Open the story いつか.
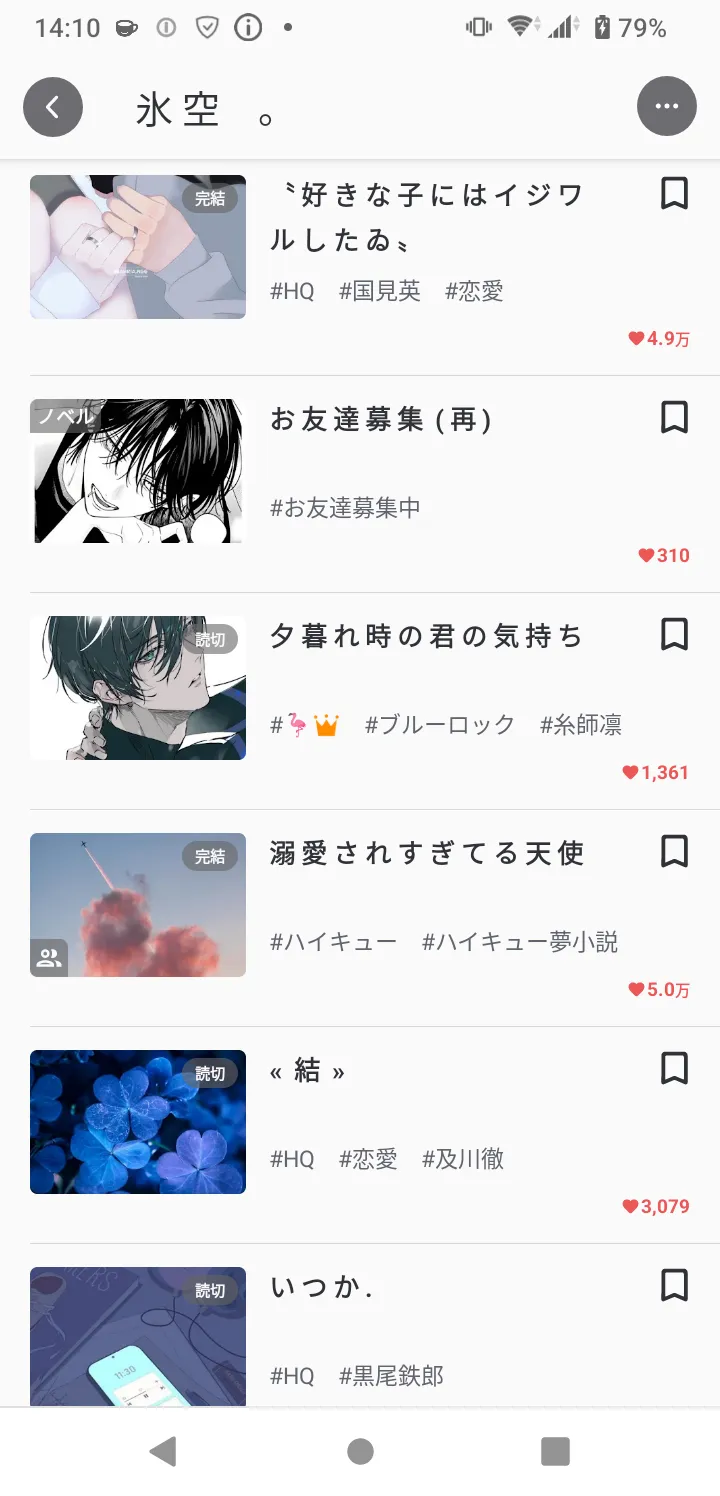The image size is (720, 1496). click(x=322, y=1288)
